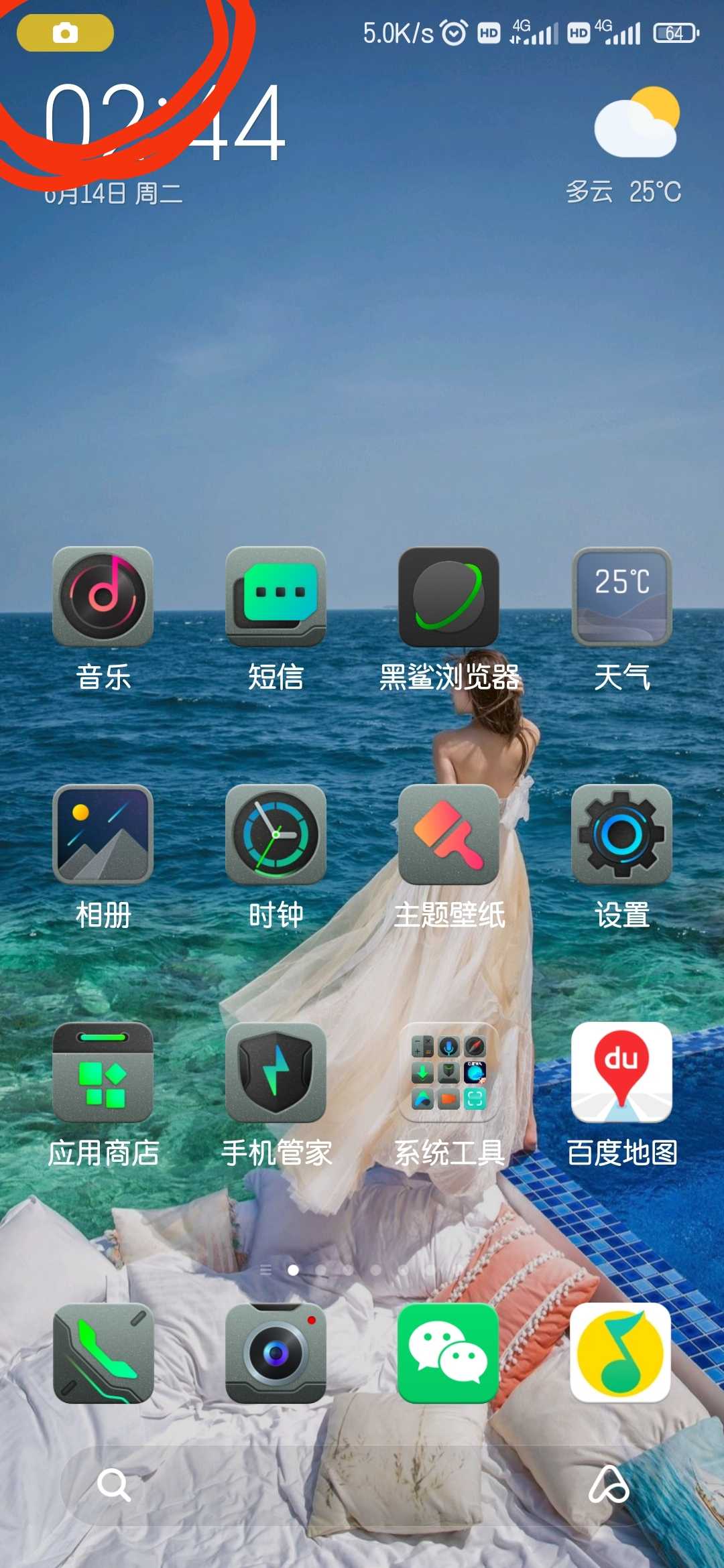Open WeChat from the dock

click(448, 1352)
